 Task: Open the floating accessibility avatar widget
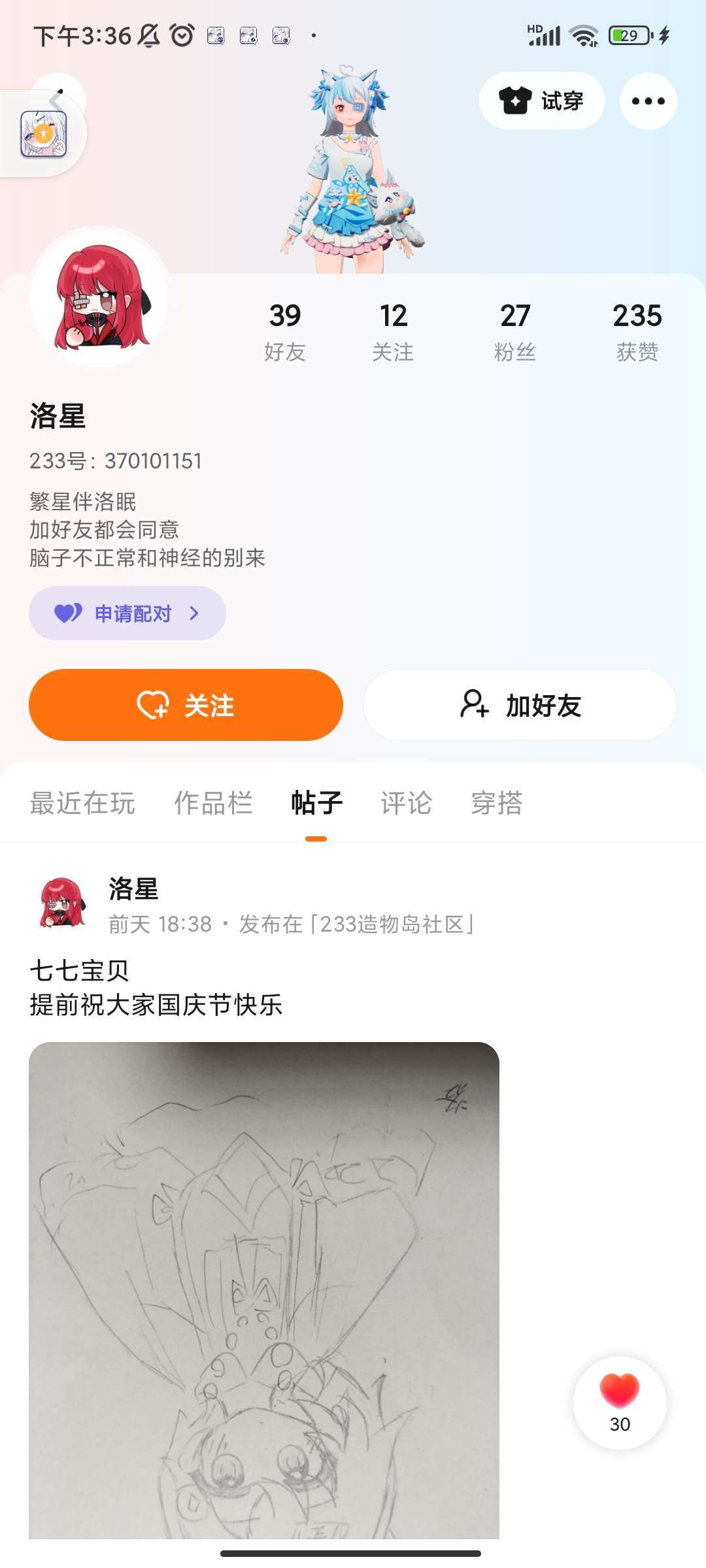point(43,134)
